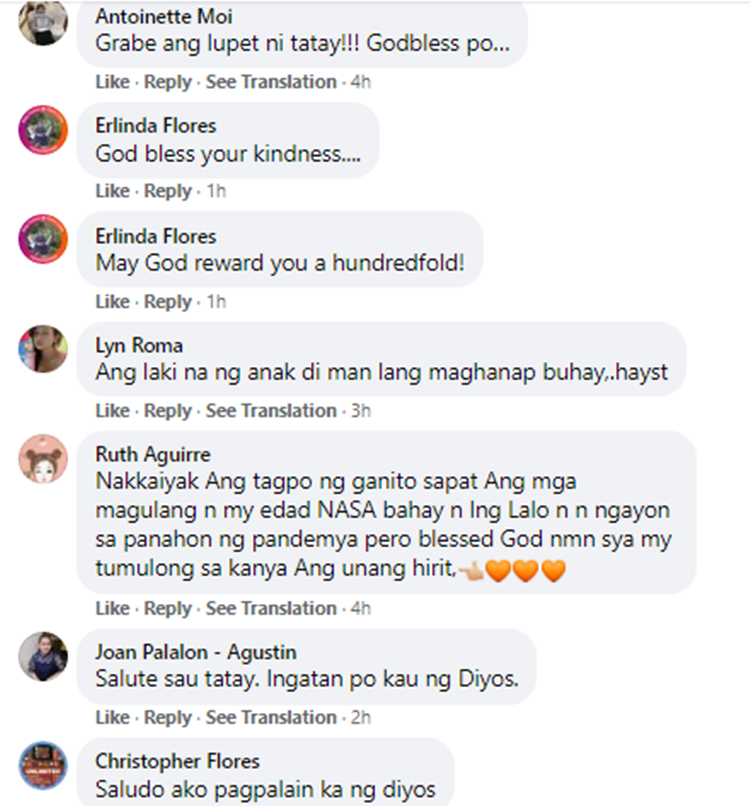See translation of Lyn Roma's comment
The image size is (750, 806).
[x=271, y=411]
